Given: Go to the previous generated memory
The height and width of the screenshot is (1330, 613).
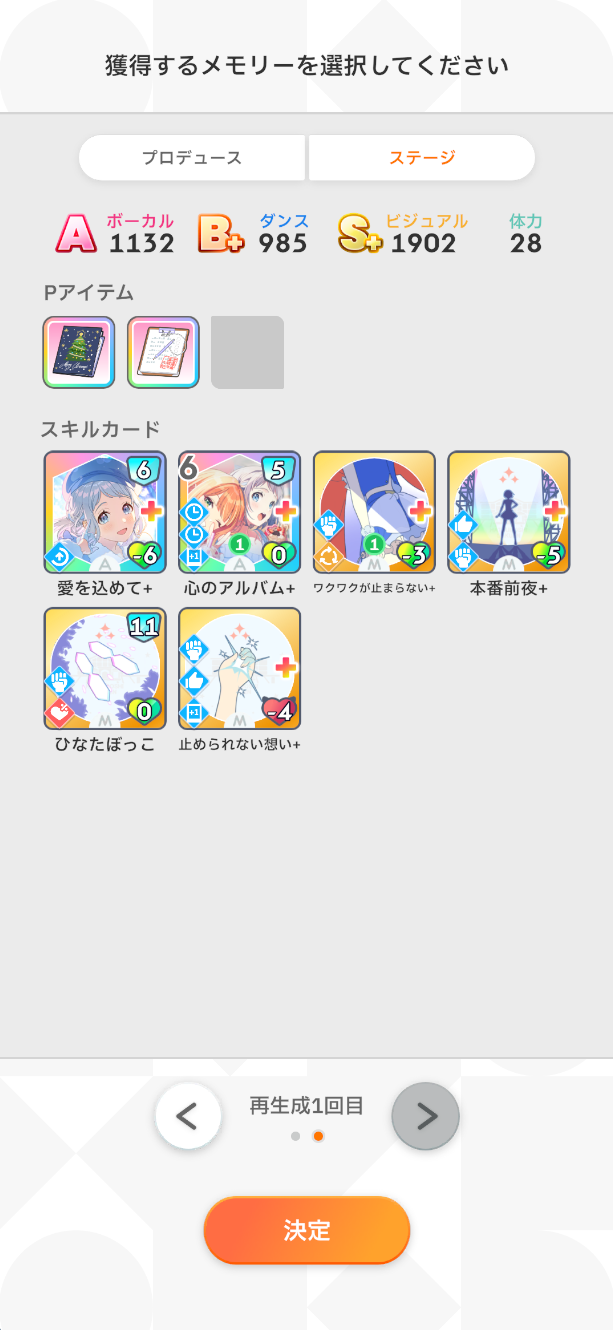Looking at the screenshot, I should tap(188, 1116).
